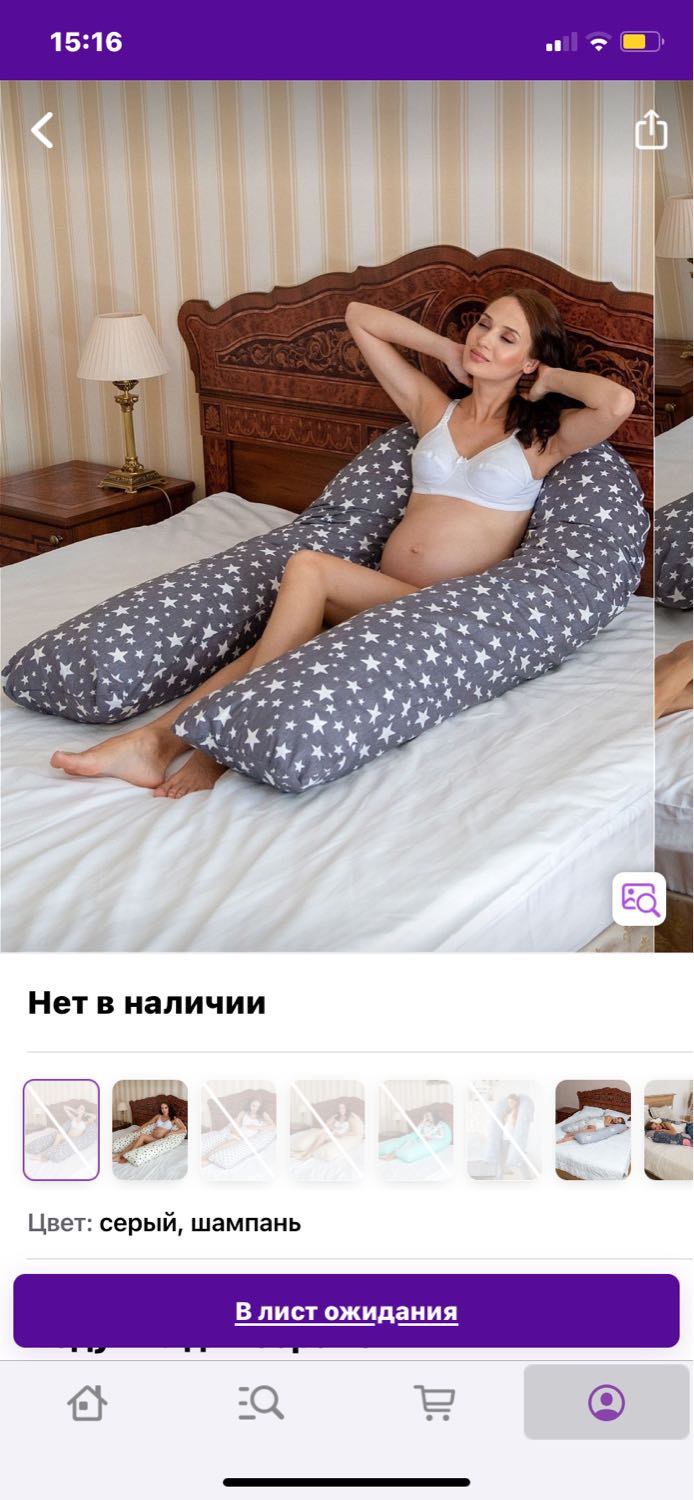Open the shopping cart tab
The width and height of the screenshot is (694, 1500).
tap(434, 1402)
